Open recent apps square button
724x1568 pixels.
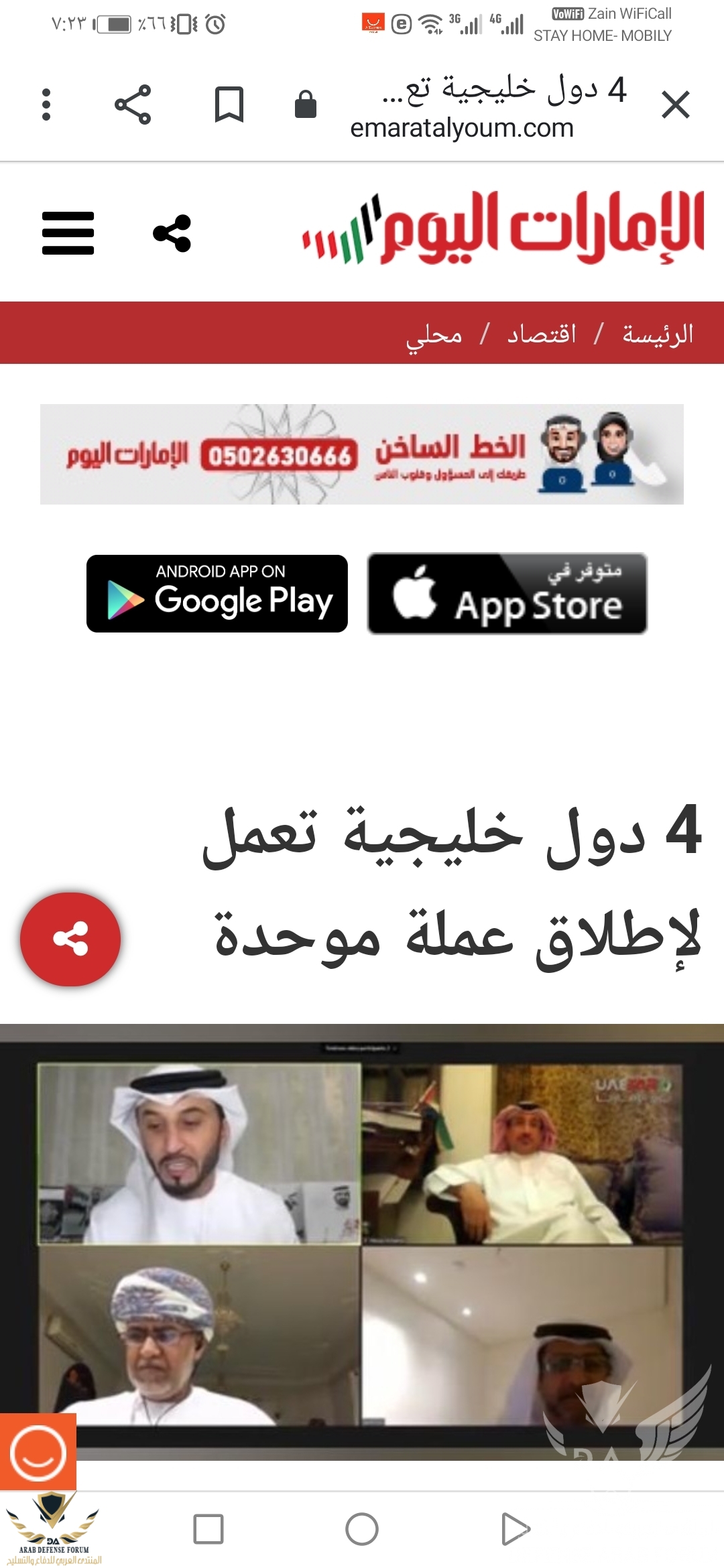[208, 1529]
